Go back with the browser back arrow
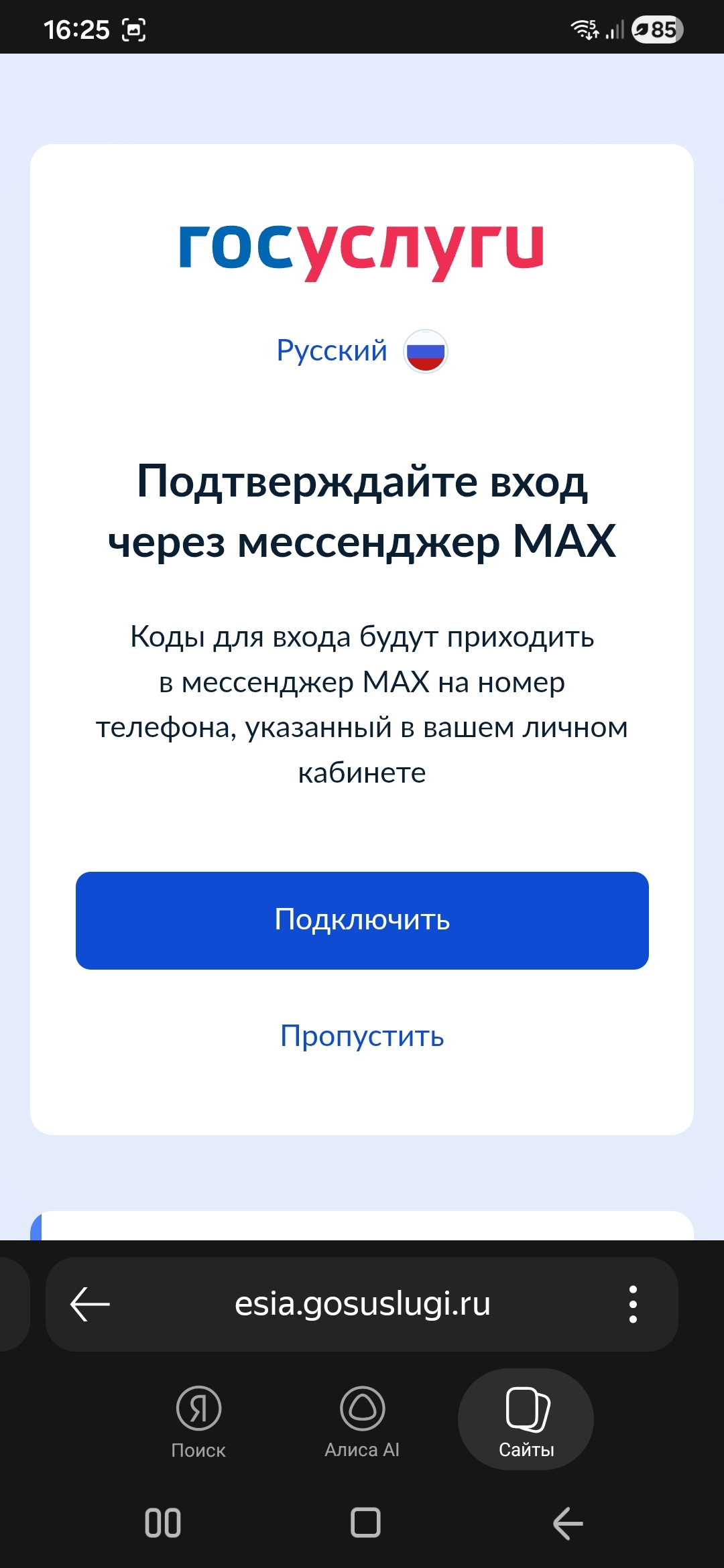Screen dimensions: 724x1568 click(x=90, y=1304)
